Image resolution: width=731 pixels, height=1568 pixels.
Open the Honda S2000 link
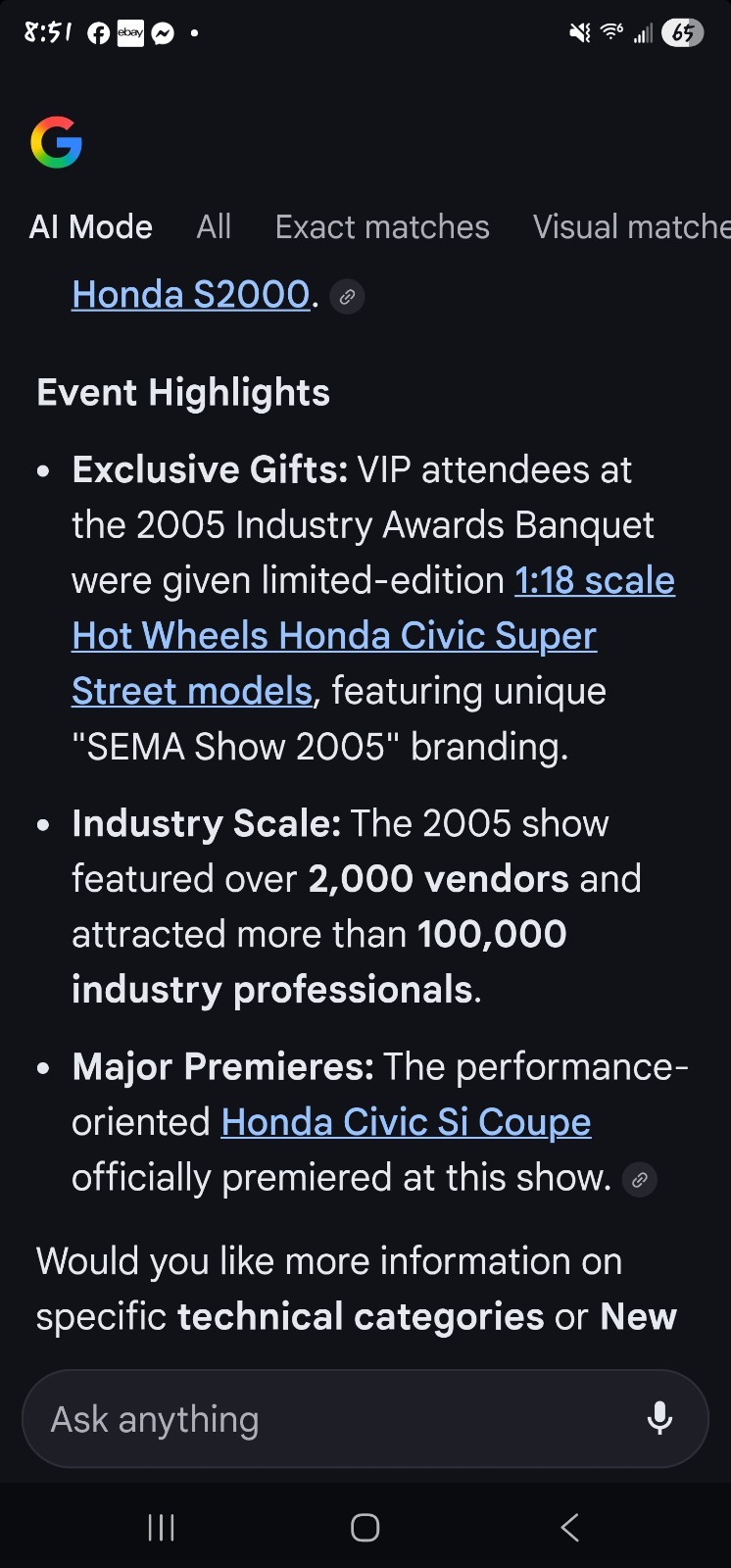191,294
